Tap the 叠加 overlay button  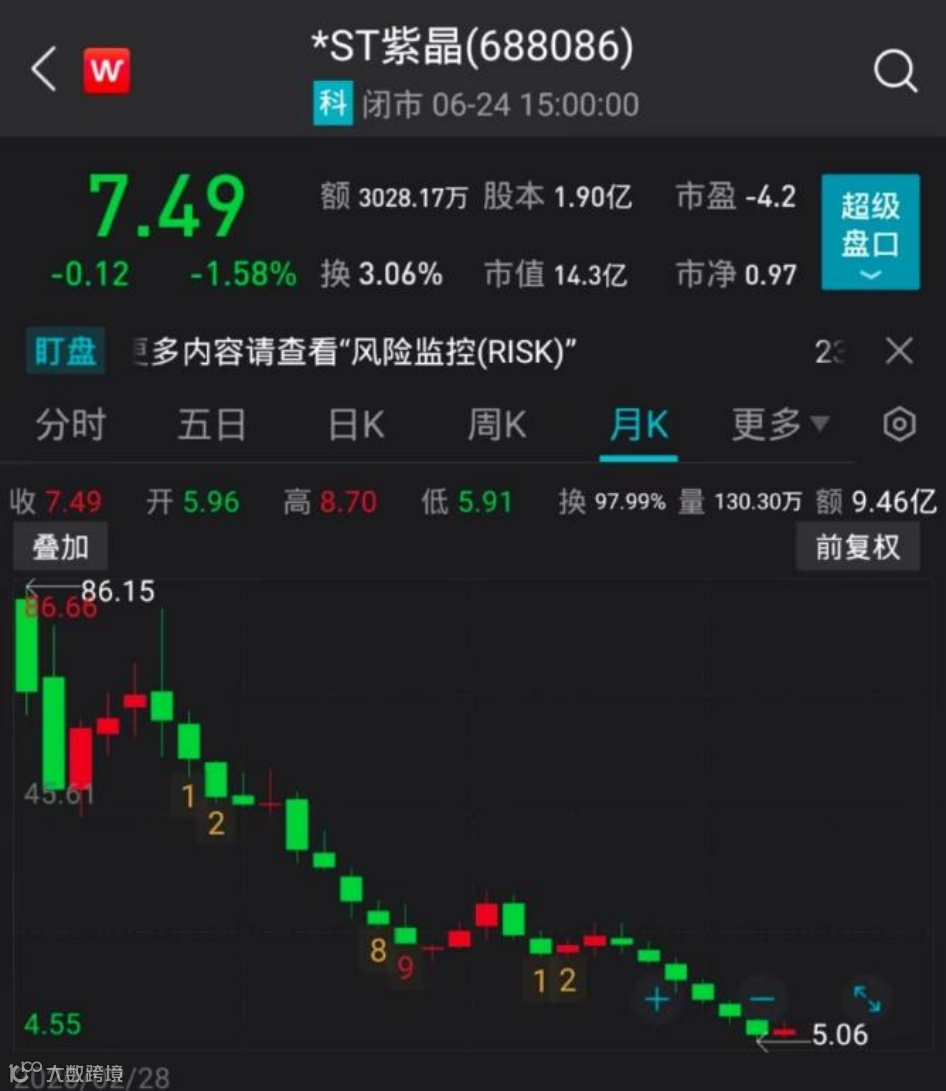pyautogui.click(x=60, y=548)
